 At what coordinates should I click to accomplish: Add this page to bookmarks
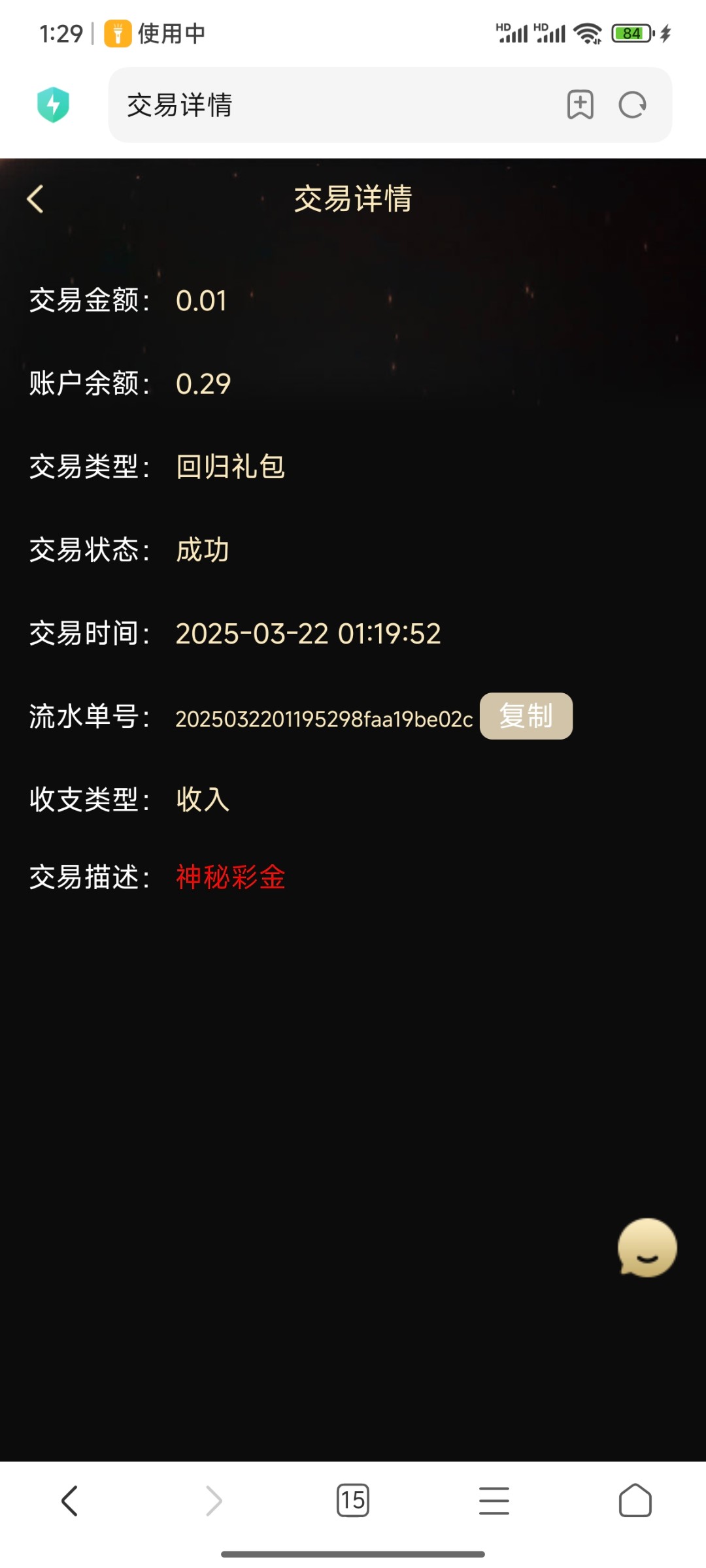coord(580,105)
